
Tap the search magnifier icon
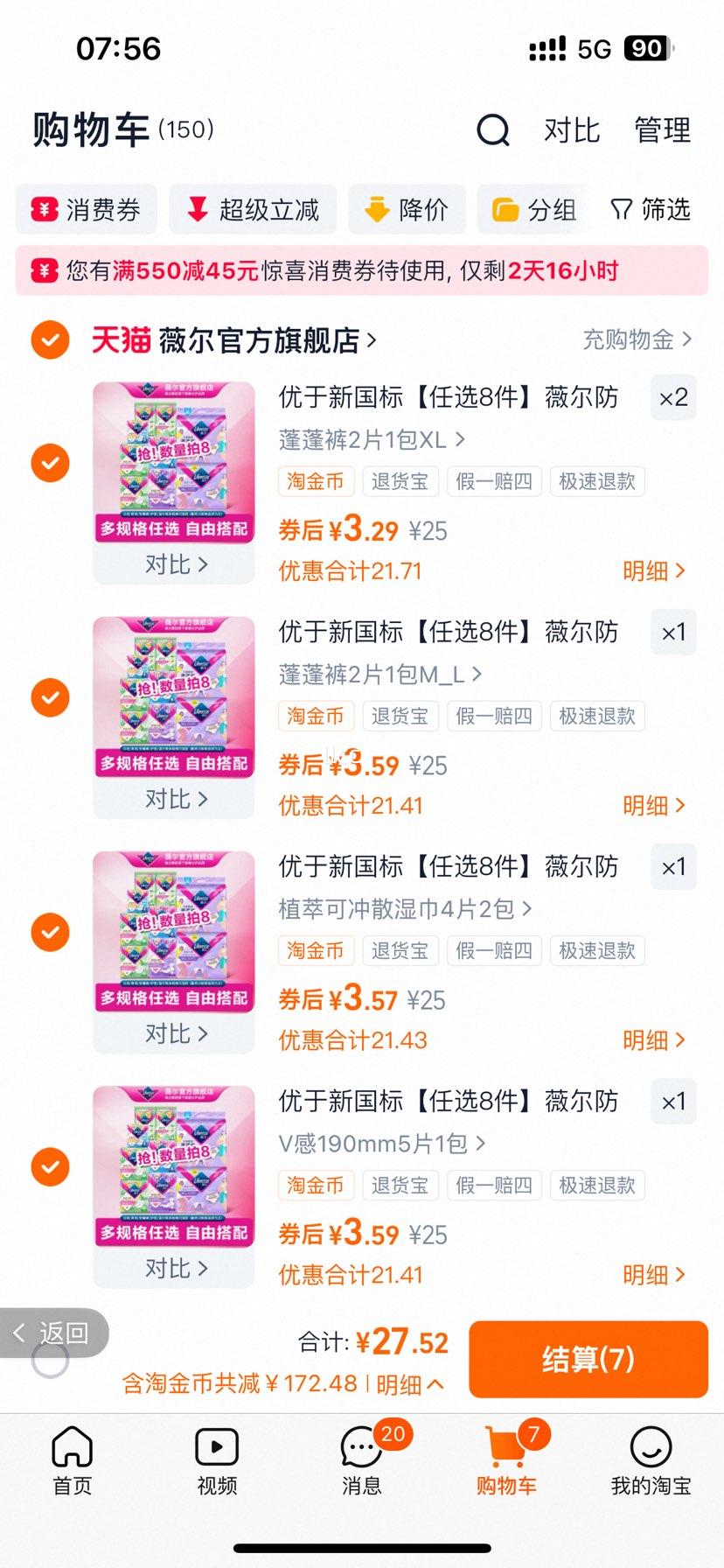click(x=494, y=129)
